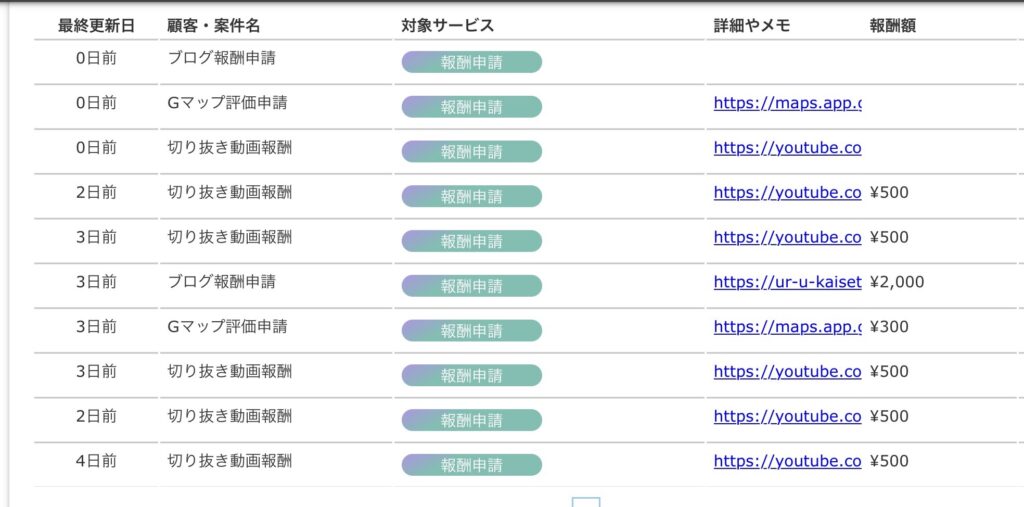Viewport: 1024px width, 507px height.
Task: Open the maps.app link in the 0日前 Gマップ評価申請 row
Action: [787, 102]
